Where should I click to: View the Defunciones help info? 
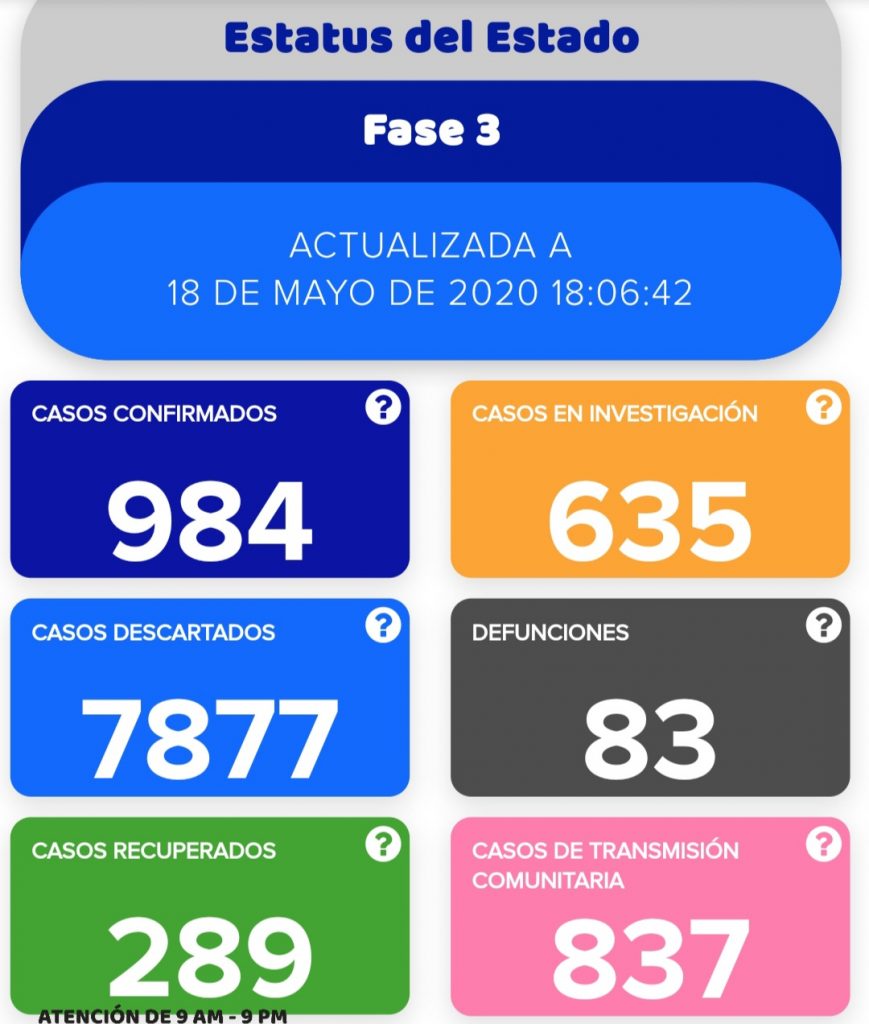823,626
